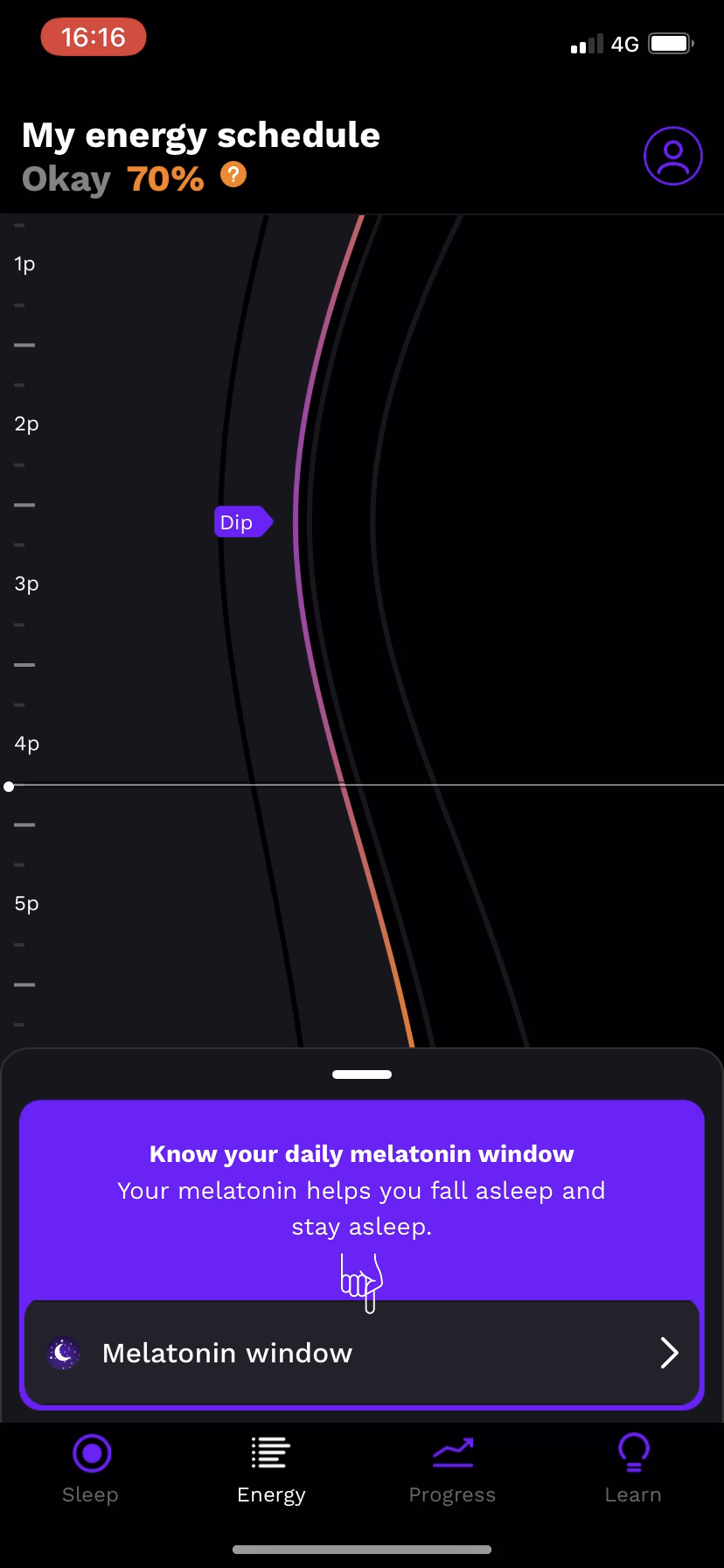Tap Know your daily melatonin window banner
Image resolution: width=724 pixels, height=1568 pixels.
click(x=361, y=1153)
